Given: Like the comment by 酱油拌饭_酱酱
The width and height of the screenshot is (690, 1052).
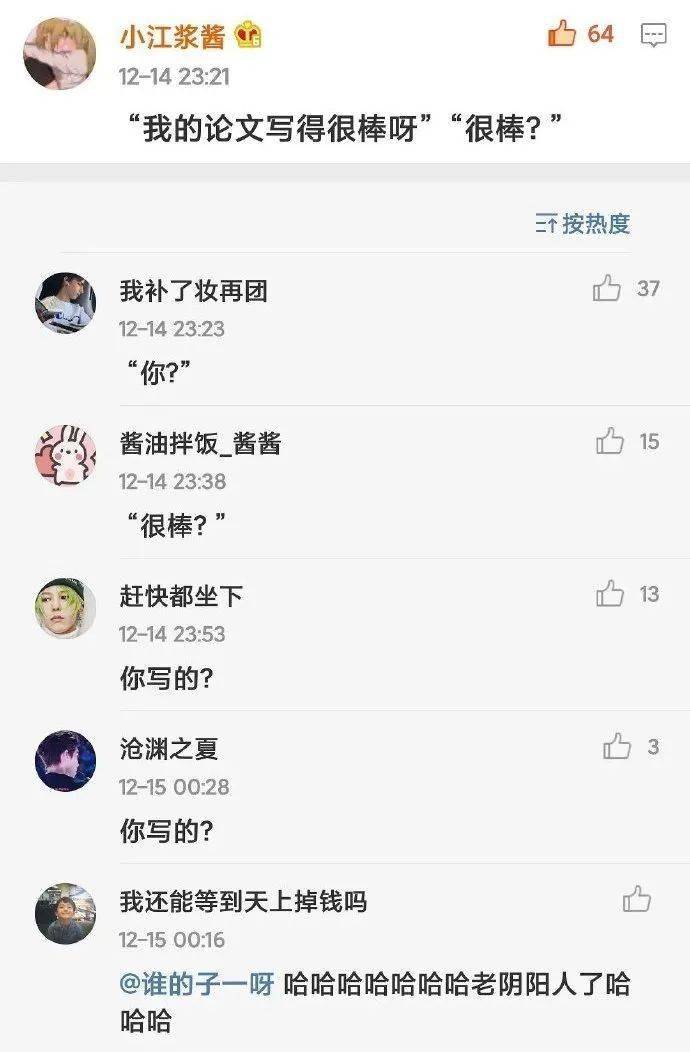Looking at the screenshot, I should pyautogui.click(x=609, y=441).
